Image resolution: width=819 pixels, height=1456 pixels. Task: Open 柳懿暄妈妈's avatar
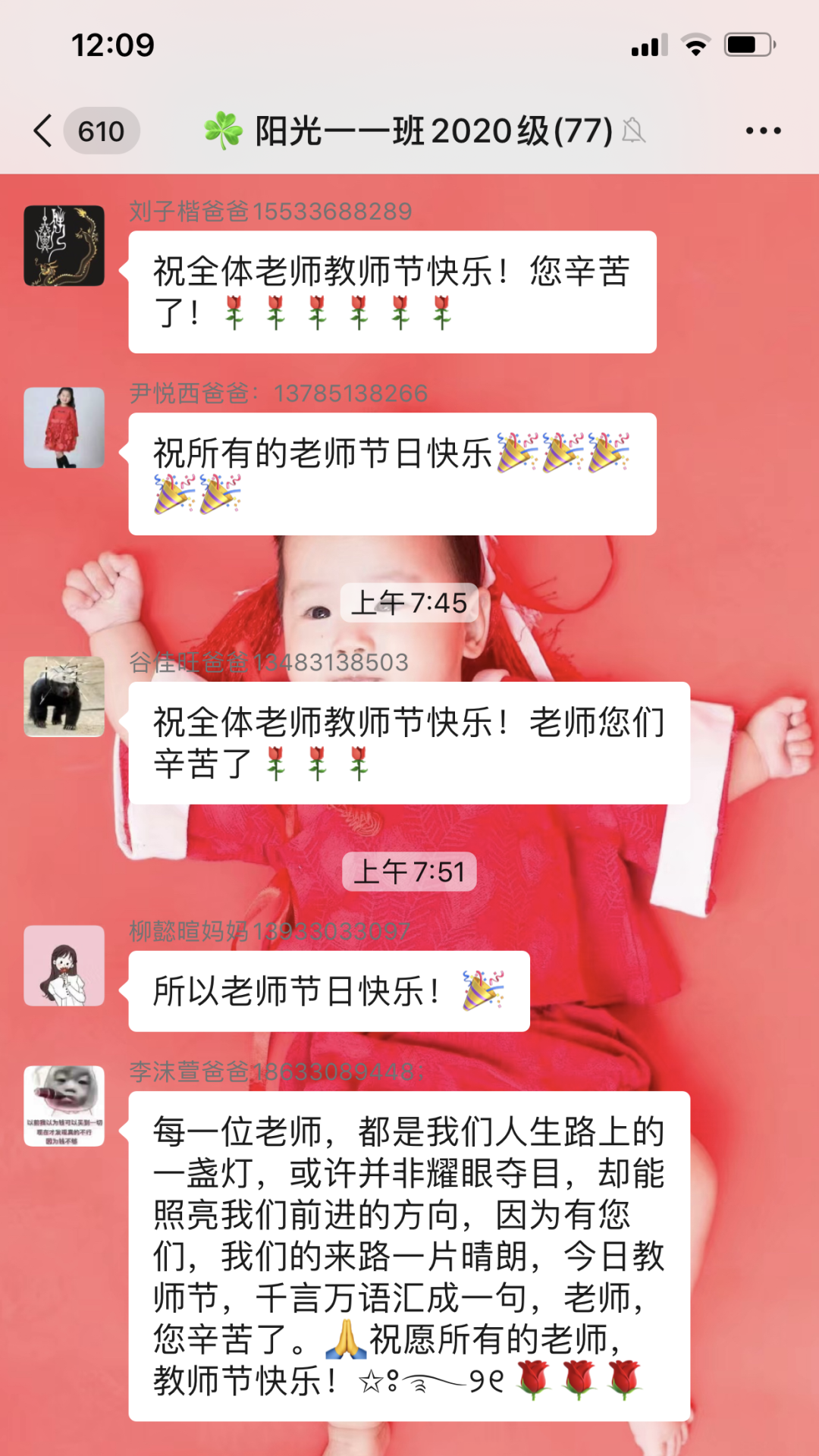pyautogui.click(x=64, y=965)
